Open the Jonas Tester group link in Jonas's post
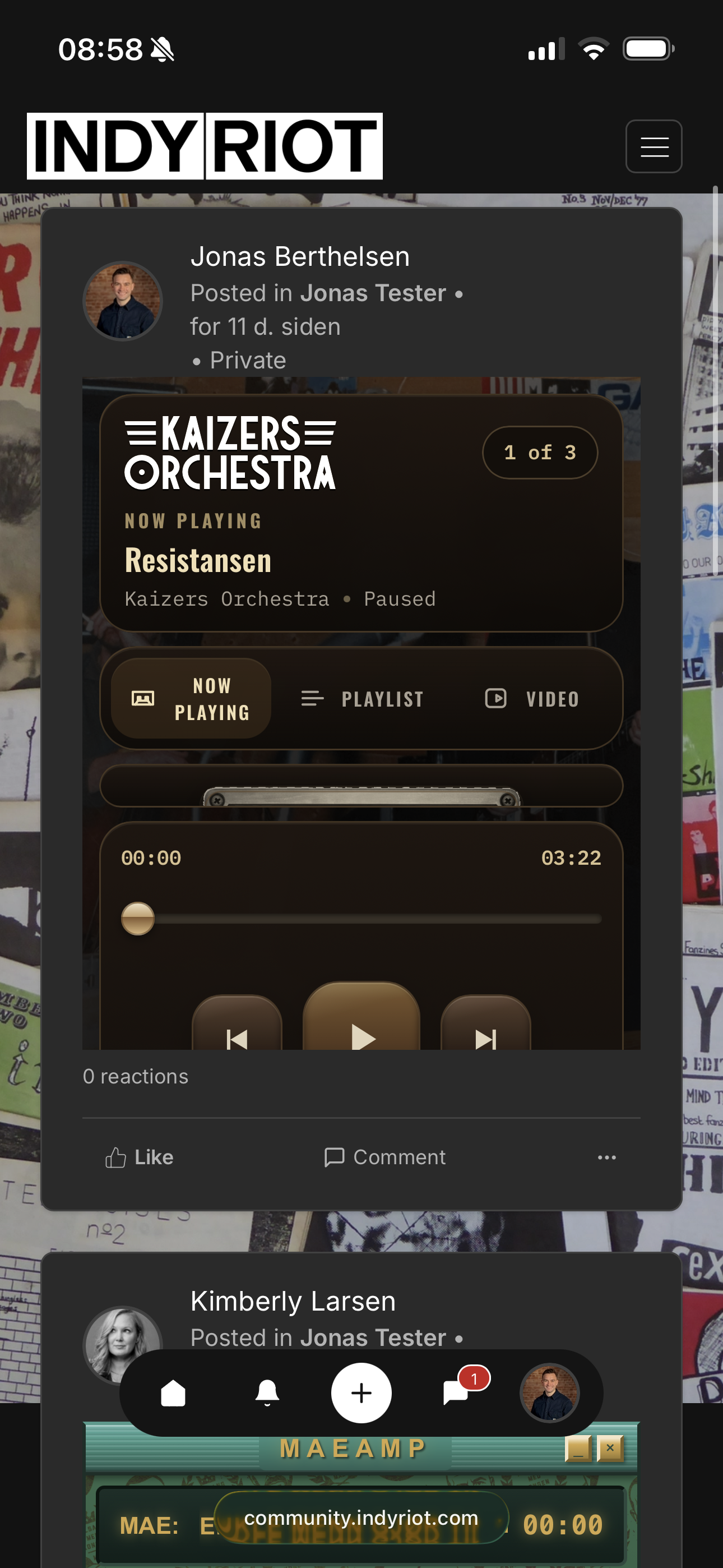Image resolution: width=723 pixels, height=1568 pixels. coord(373,293)
